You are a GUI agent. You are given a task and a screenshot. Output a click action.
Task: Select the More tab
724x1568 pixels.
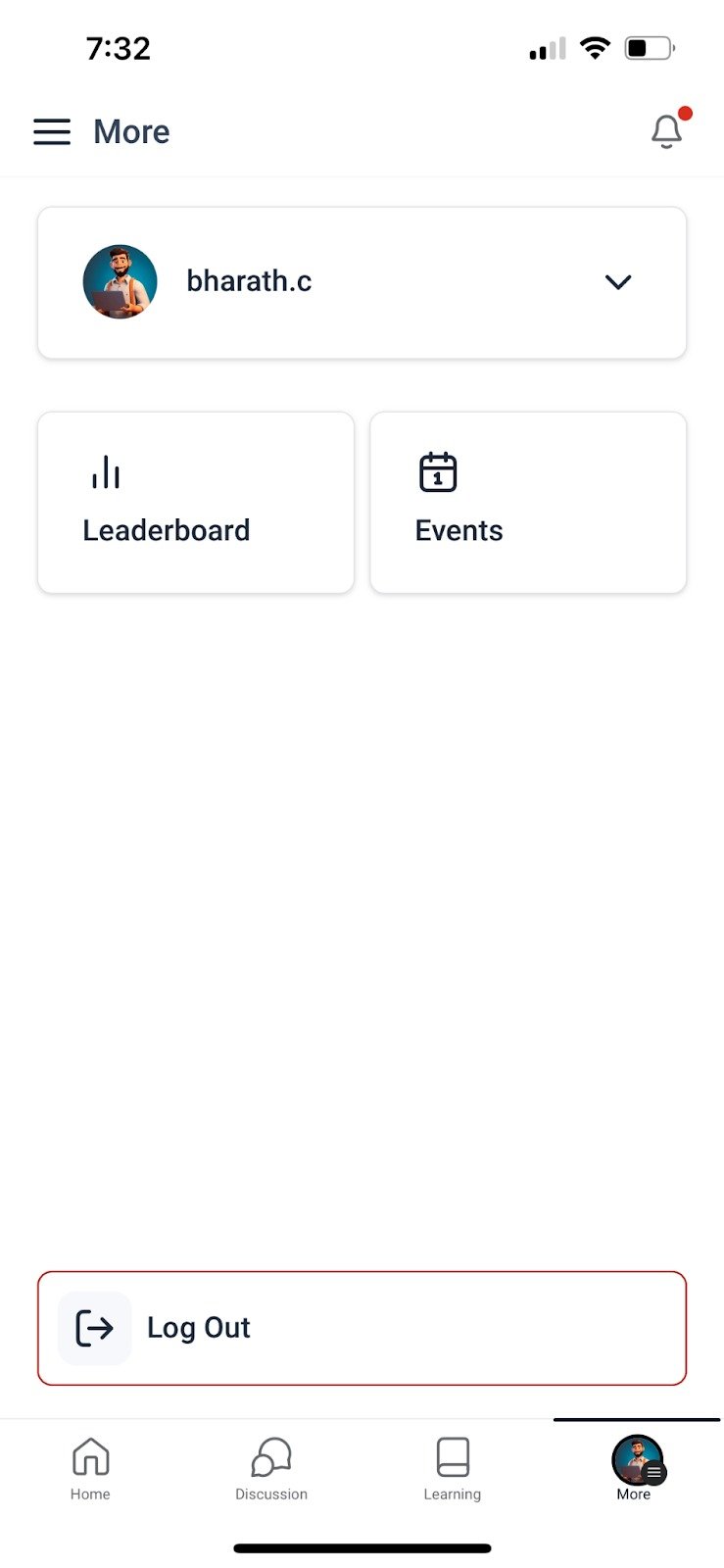click(x=636, y=1468)
